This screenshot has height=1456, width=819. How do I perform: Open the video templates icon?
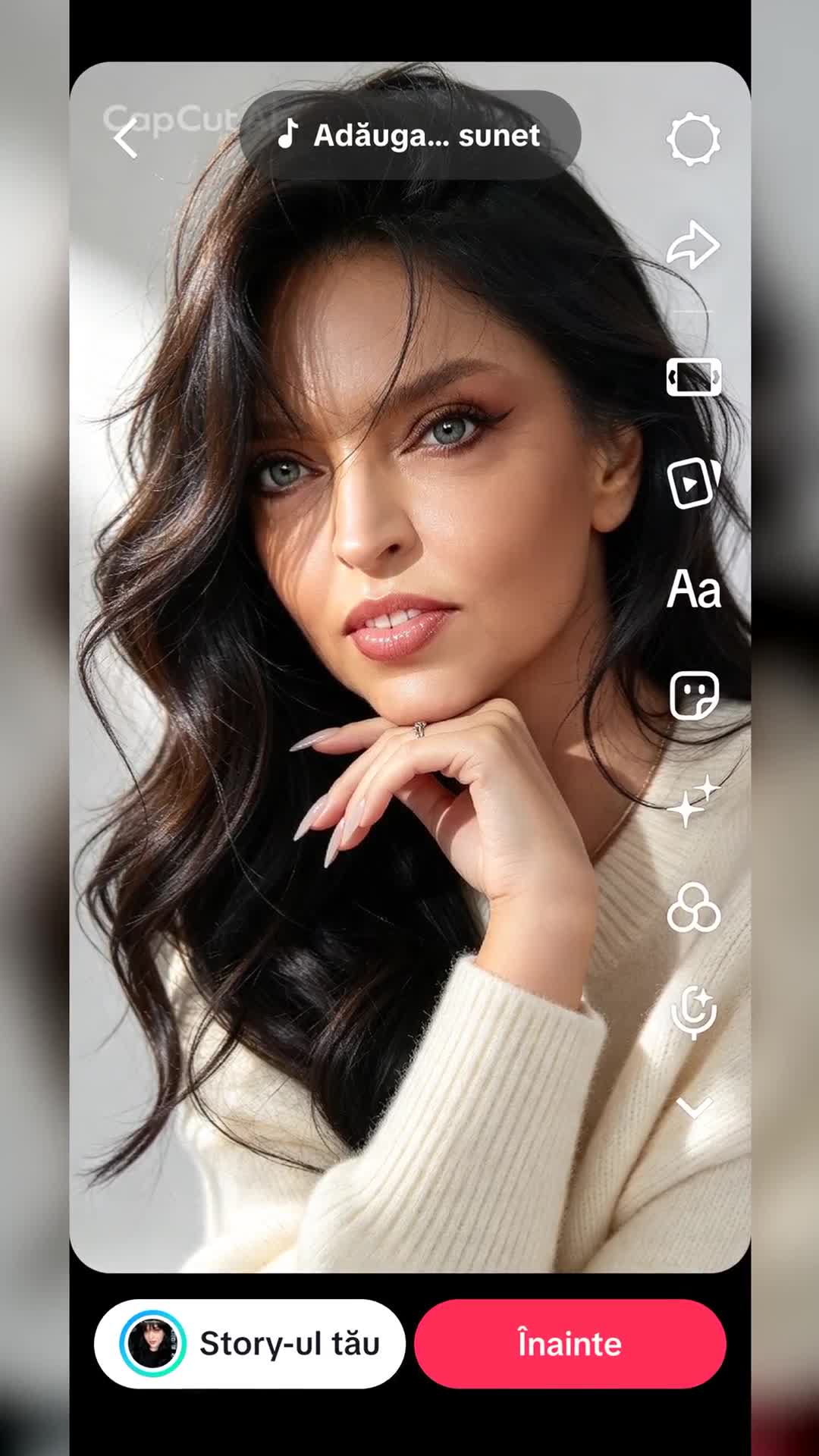click(693, 482)
